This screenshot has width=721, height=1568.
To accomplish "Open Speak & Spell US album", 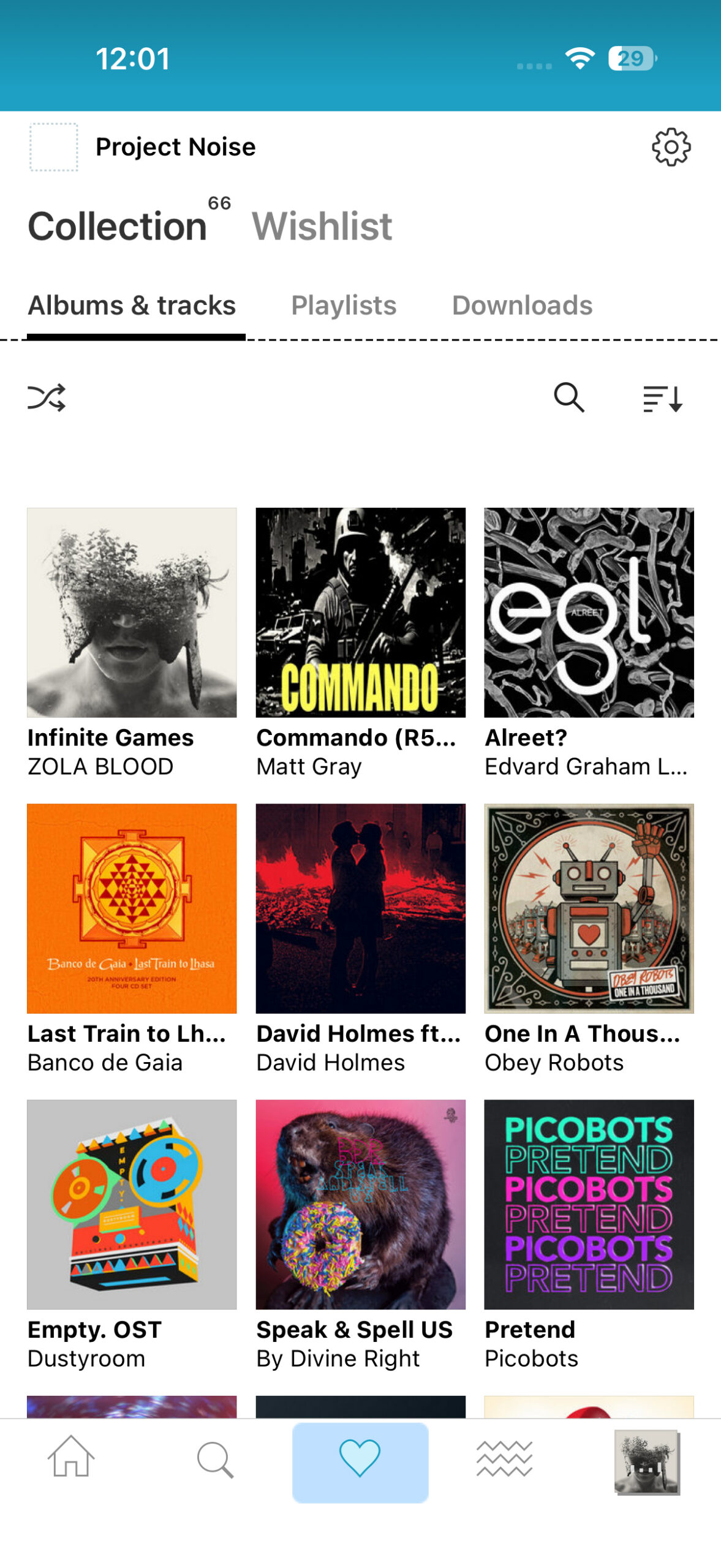I will pos(360,1204).
